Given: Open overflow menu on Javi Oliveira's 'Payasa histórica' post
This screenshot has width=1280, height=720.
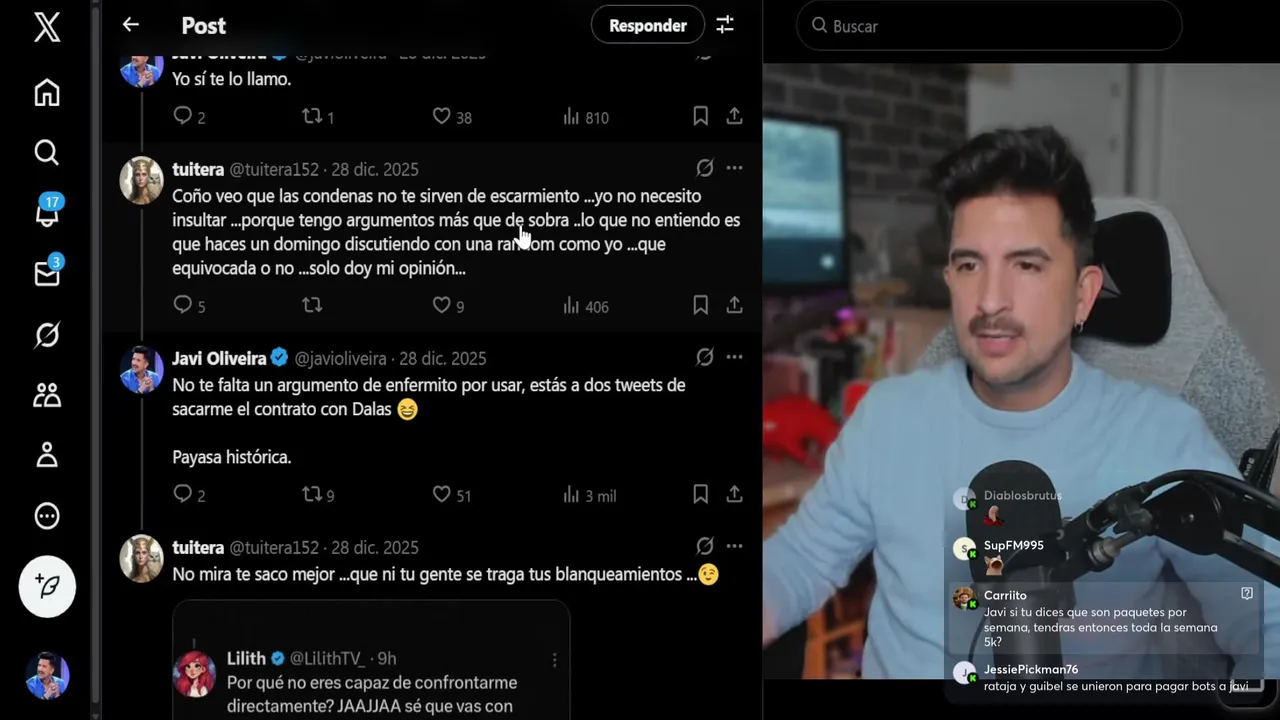Looking at the screenshot, I should click(734, 357).
